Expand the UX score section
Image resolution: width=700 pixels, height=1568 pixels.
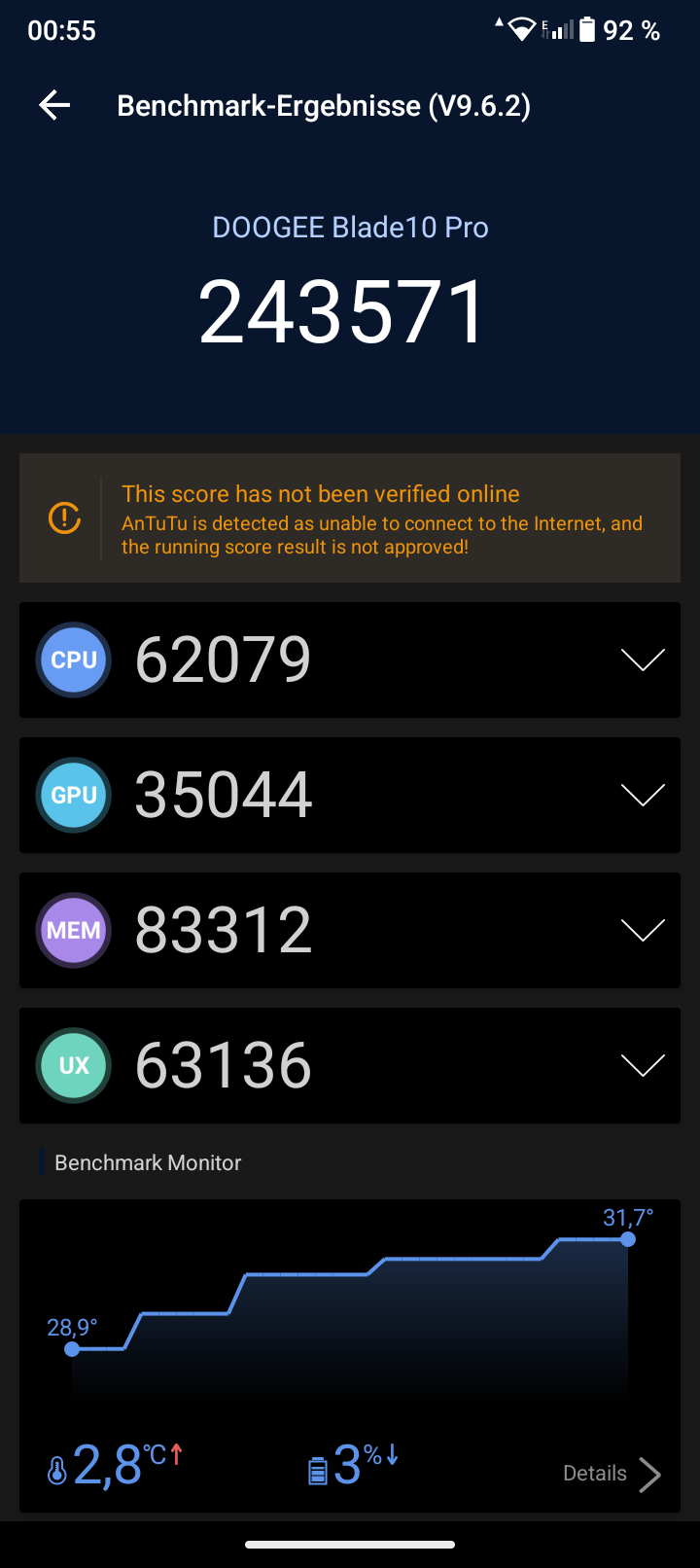(x=642, y=1066)
